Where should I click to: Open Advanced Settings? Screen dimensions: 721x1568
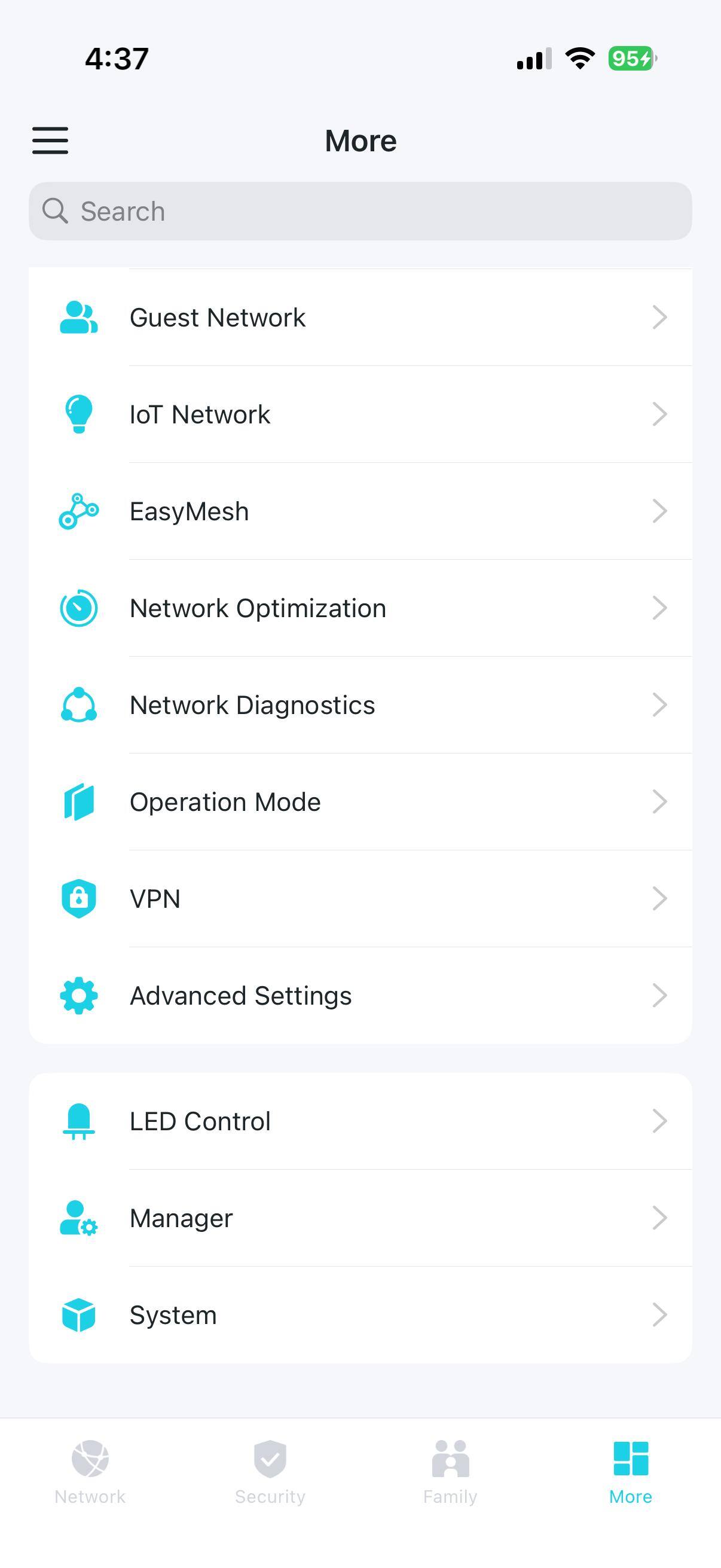click(x=360, y=996)
